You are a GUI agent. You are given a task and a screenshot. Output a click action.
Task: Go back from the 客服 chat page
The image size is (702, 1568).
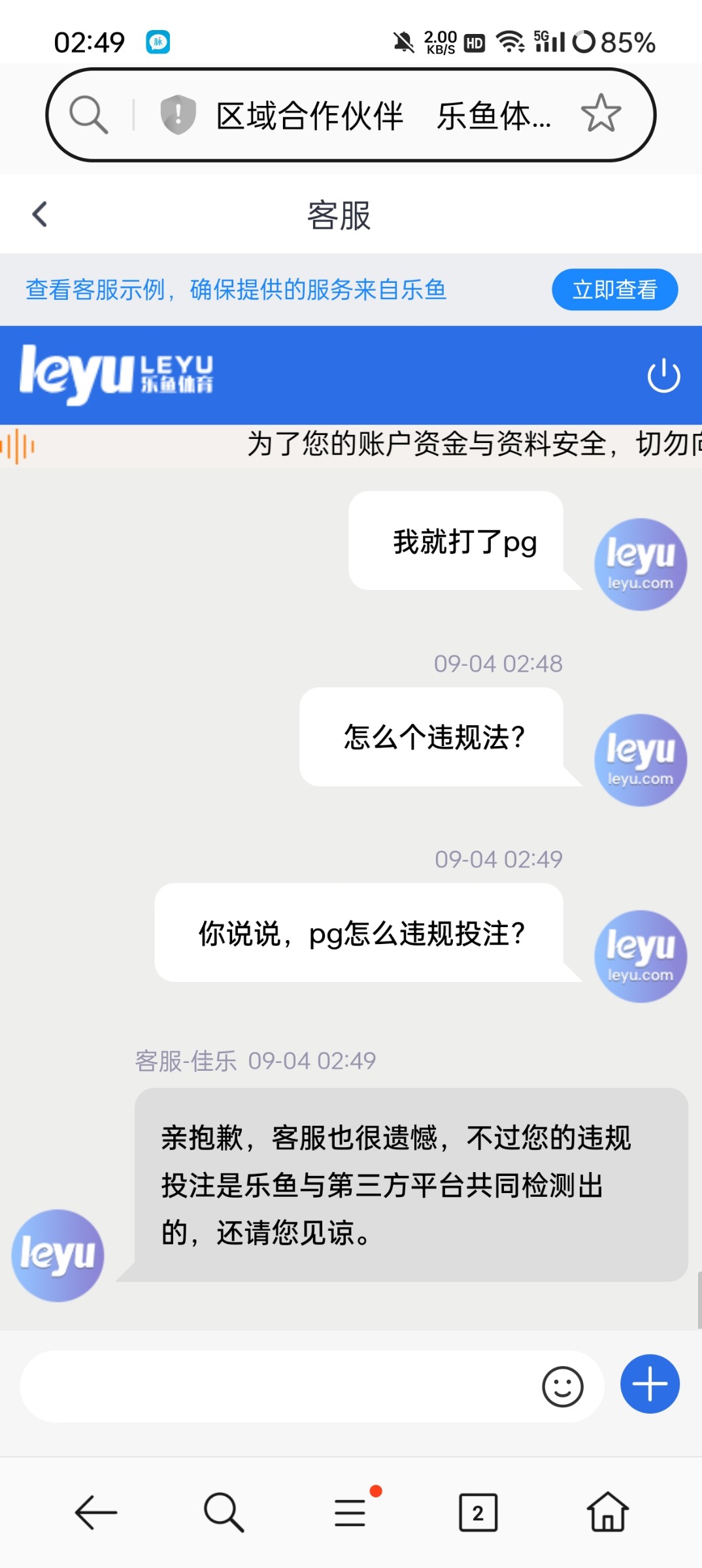(x=40, y=214)
